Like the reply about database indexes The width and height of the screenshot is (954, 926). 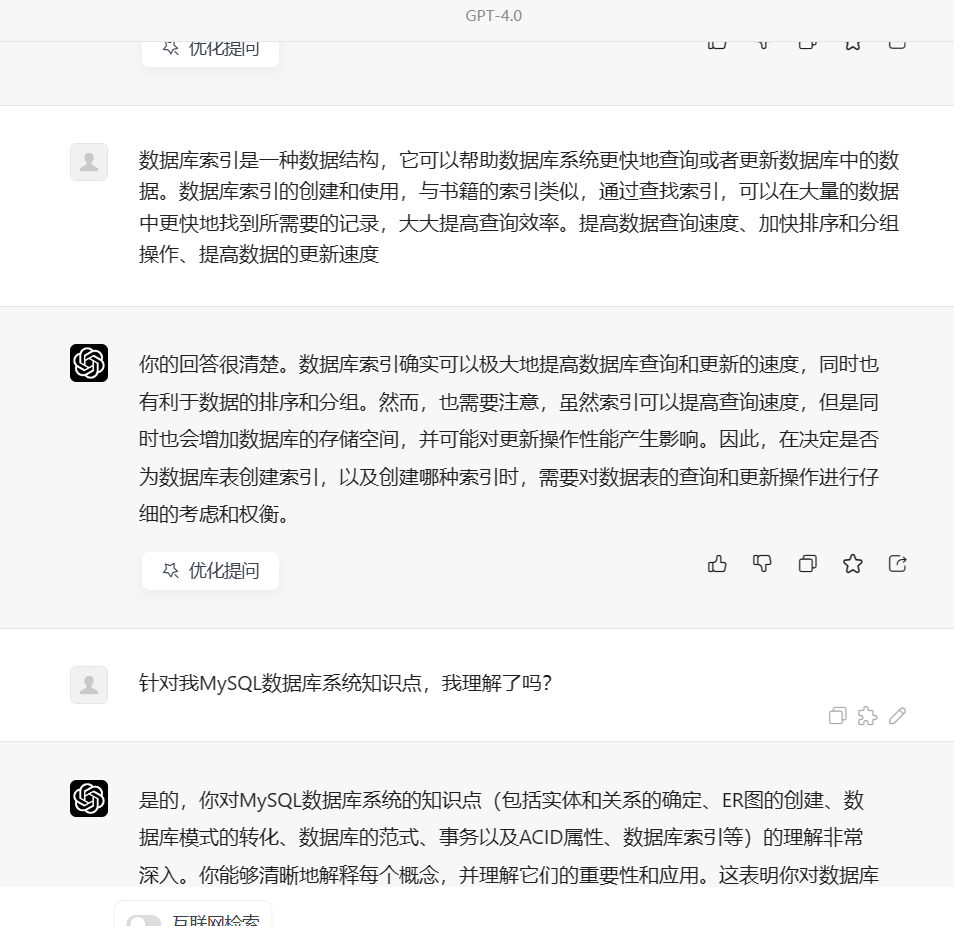(717, 564)
